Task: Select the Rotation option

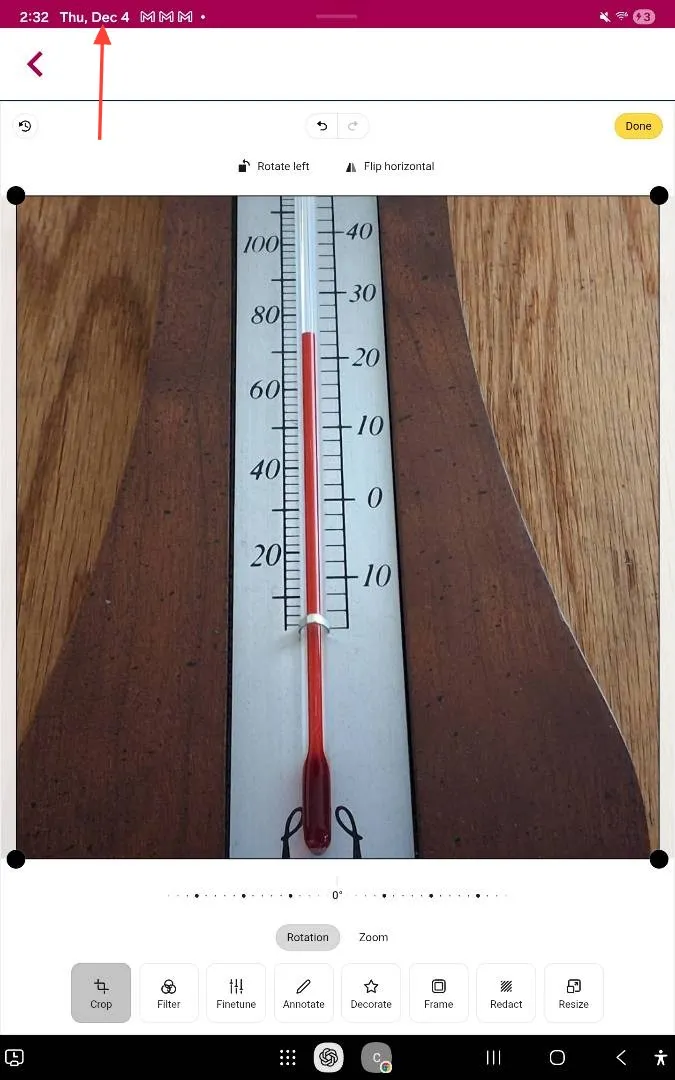Action: [x=307, y=937]
